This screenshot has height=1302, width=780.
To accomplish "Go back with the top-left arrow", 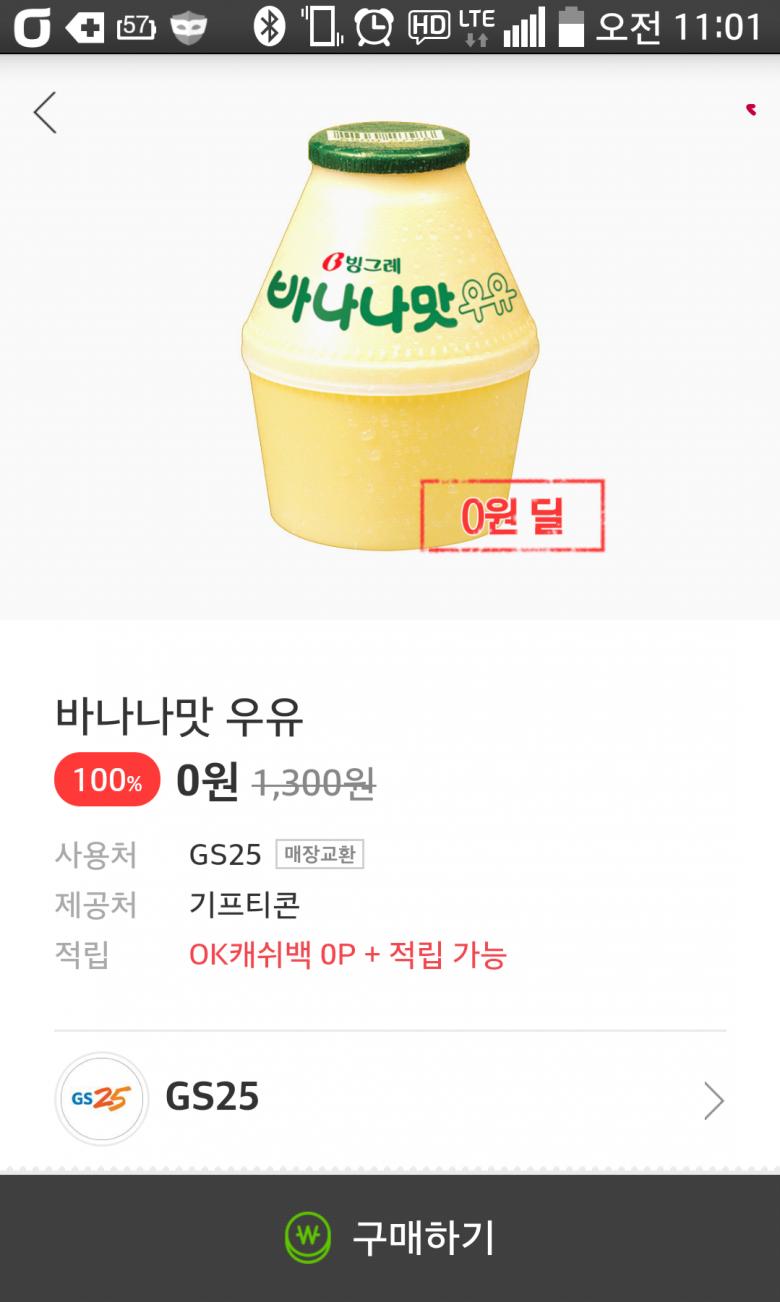I will click(45, 113).
